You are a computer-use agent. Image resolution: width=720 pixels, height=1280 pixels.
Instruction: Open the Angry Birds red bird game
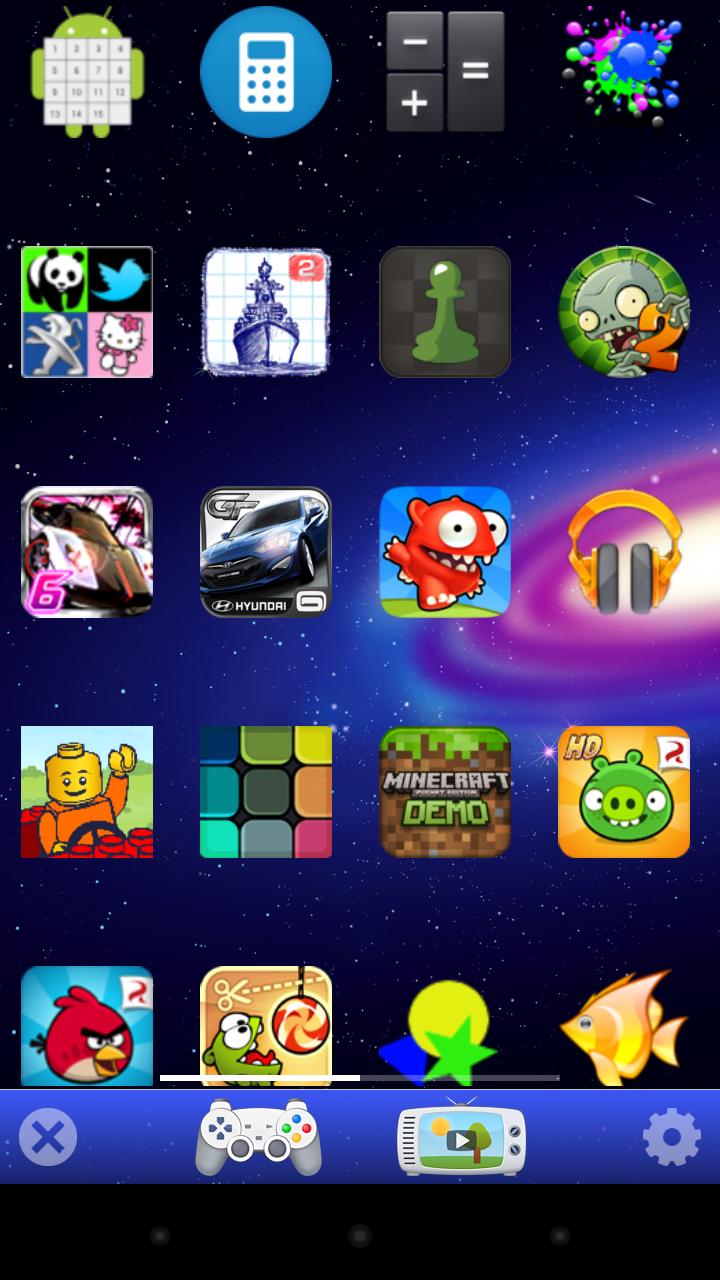87,1025
